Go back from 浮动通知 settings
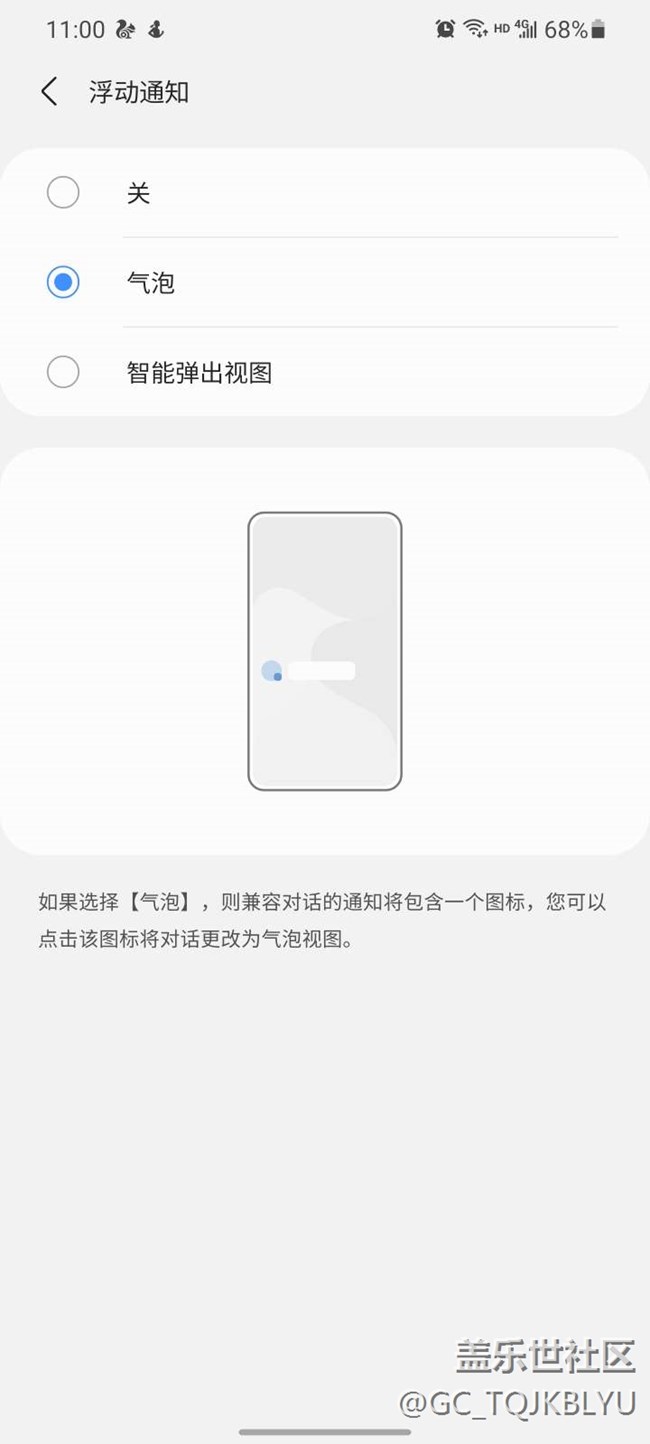This screenshot has width=650, height=1444. coord(49,92)
